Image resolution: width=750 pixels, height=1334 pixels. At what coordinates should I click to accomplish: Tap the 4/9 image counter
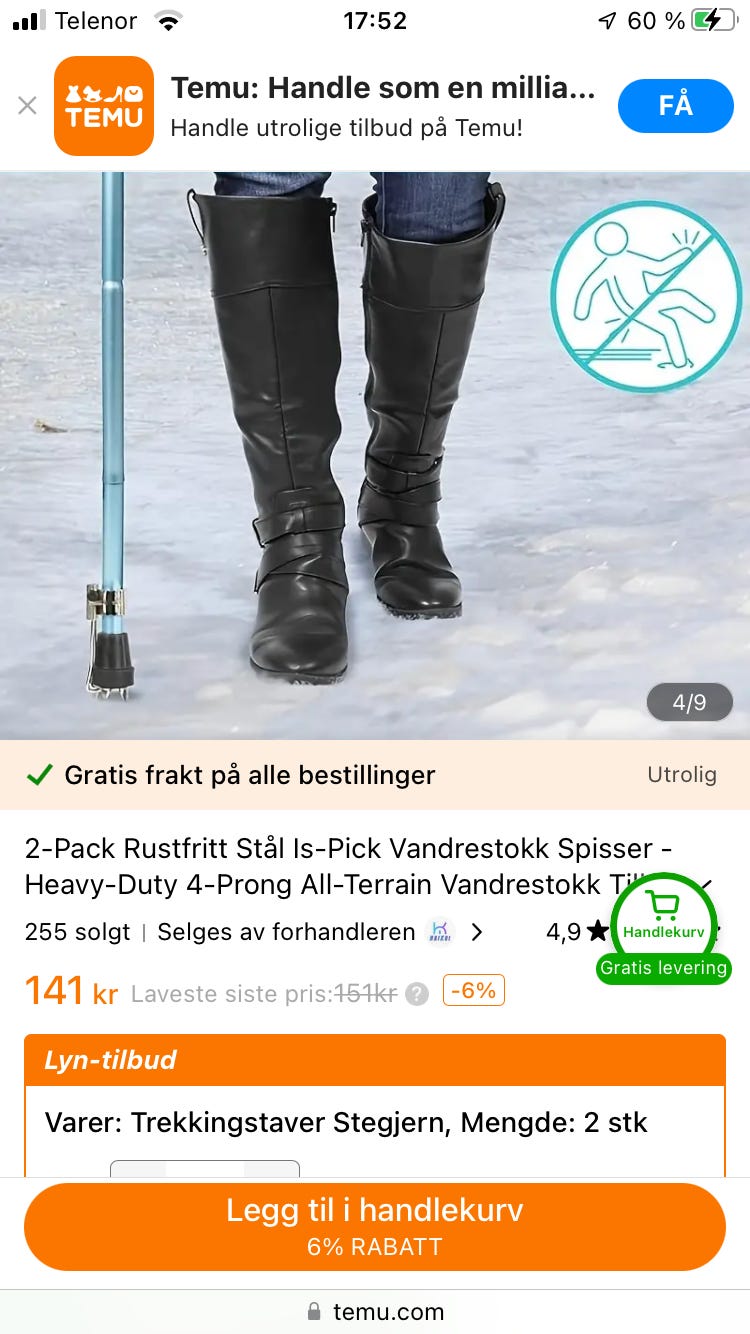689,701
